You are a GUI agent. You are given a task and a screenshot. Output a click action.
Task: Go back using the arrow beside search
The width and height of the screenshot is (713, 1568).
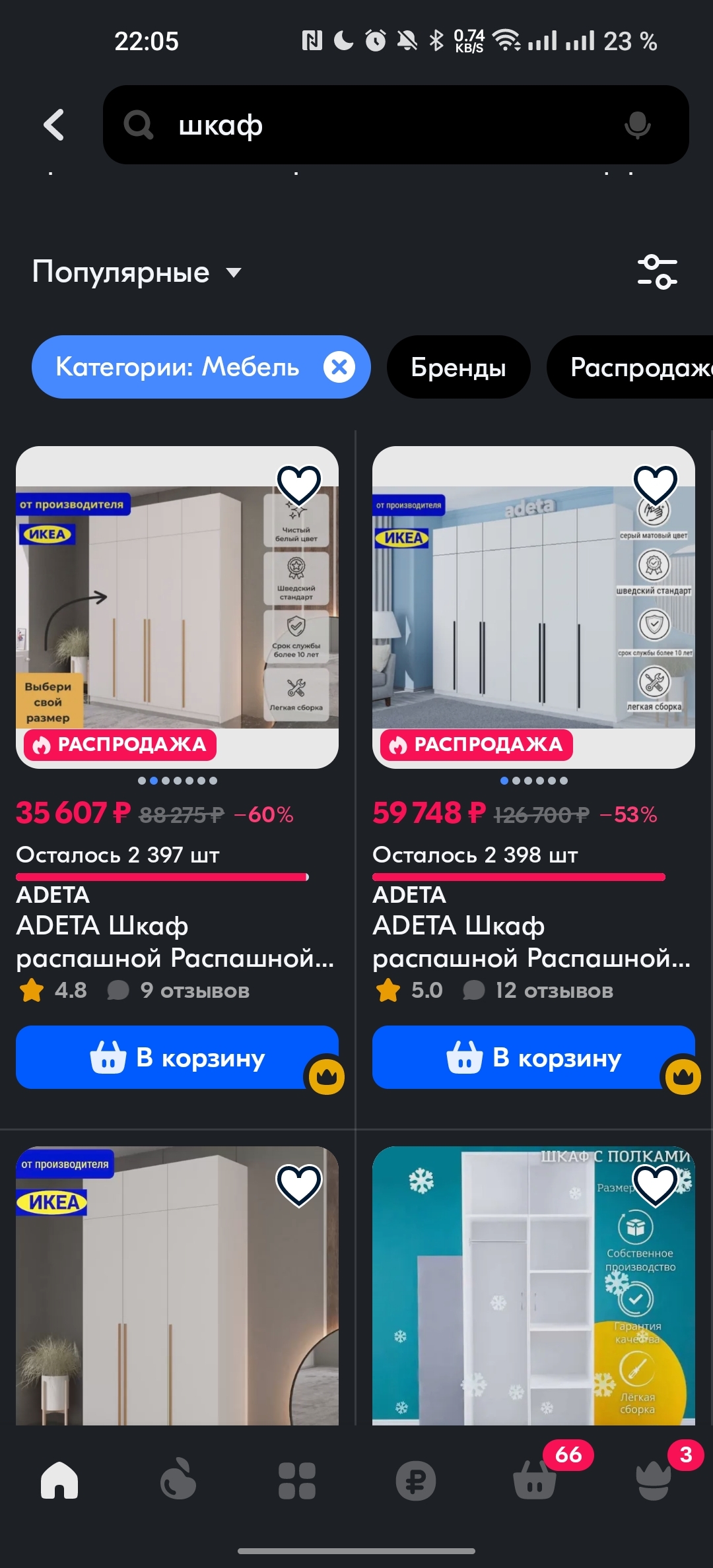54,125
